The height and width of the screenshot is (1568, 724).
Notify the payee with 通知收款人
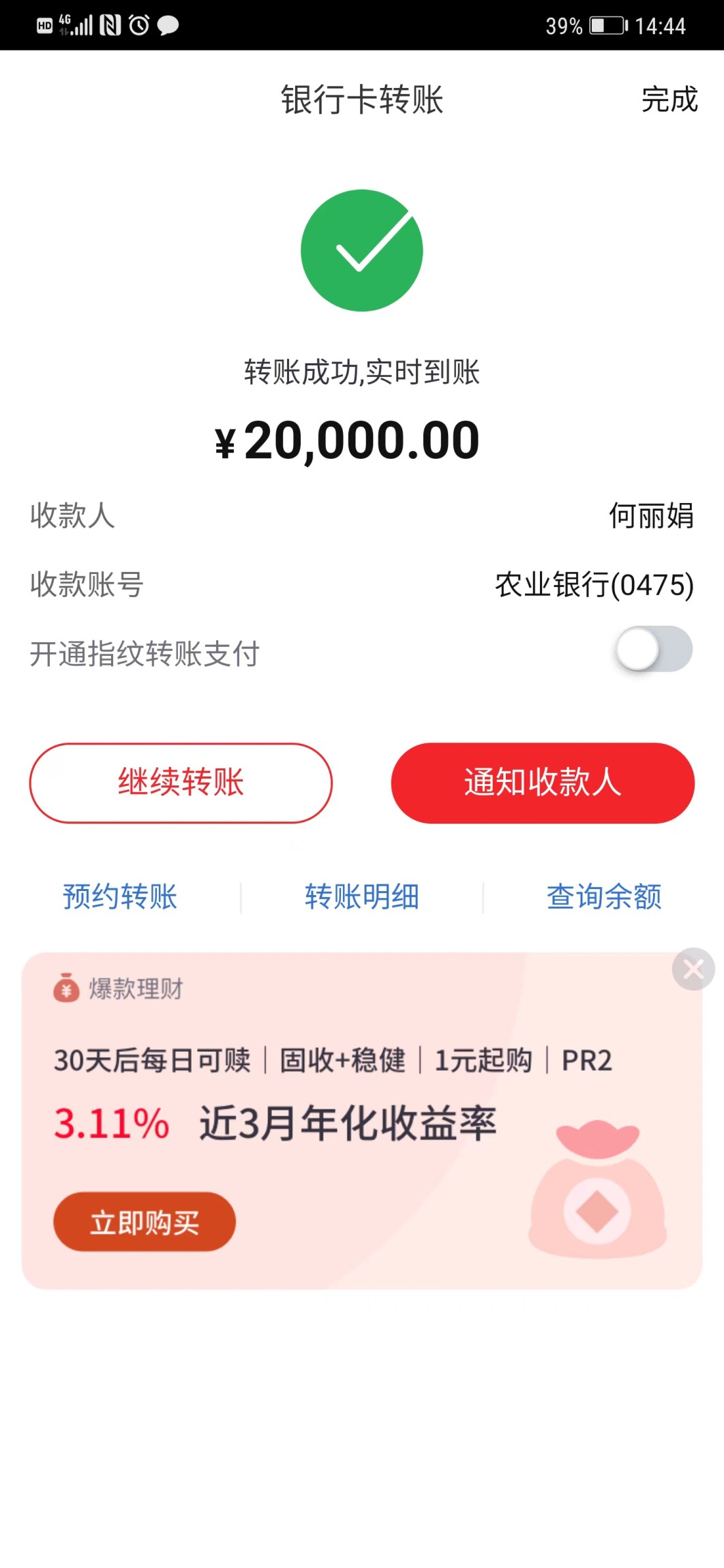[543, 783]
